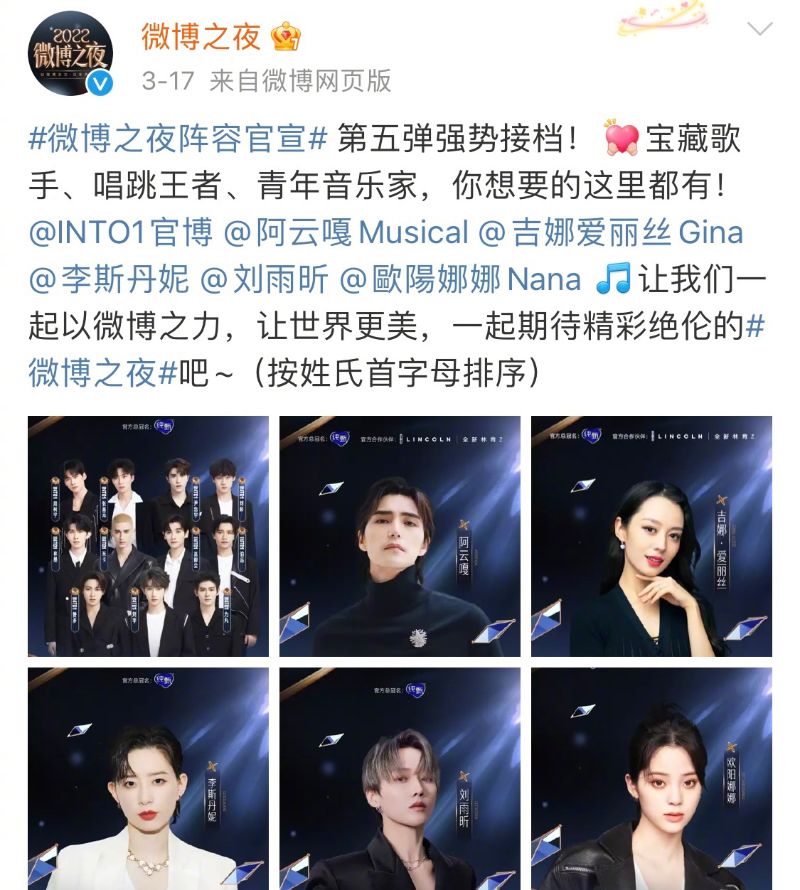View the 李斯丹妮 poster image
The height and width of the screenshot is (890, 800).
[x=148, y=780]
